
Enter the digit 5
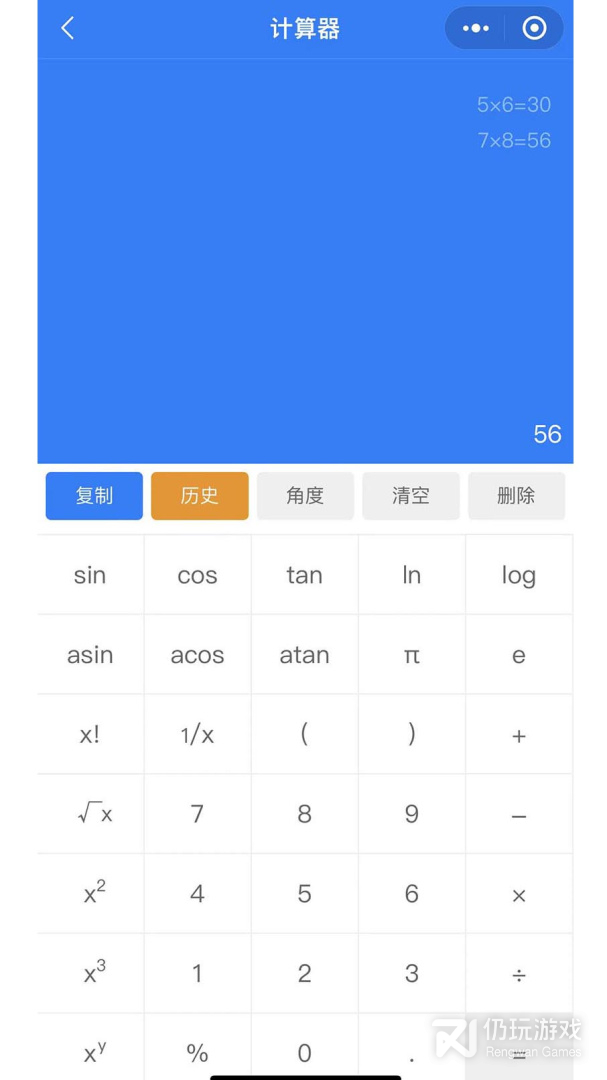304,894
